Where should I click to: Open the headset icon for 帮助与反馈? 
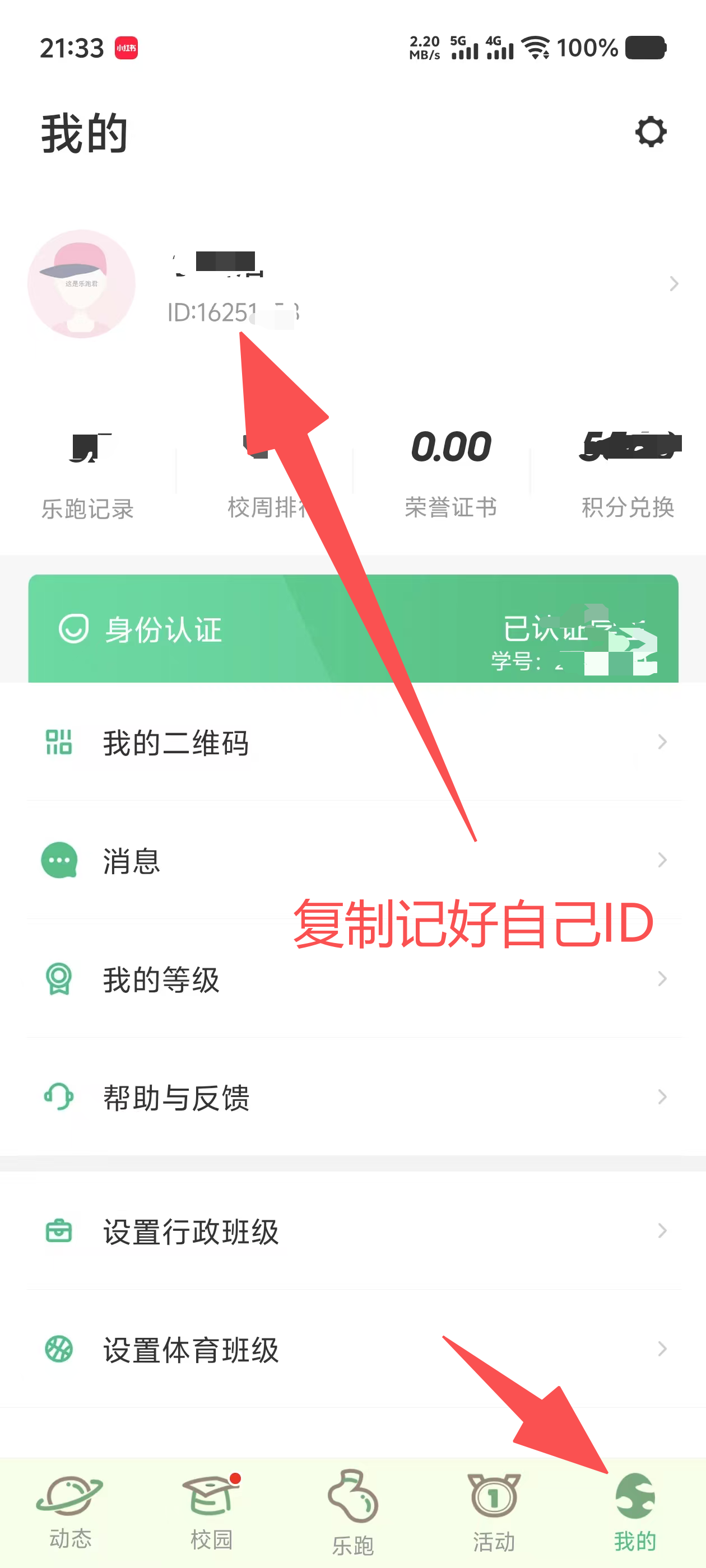point(58,1098)
